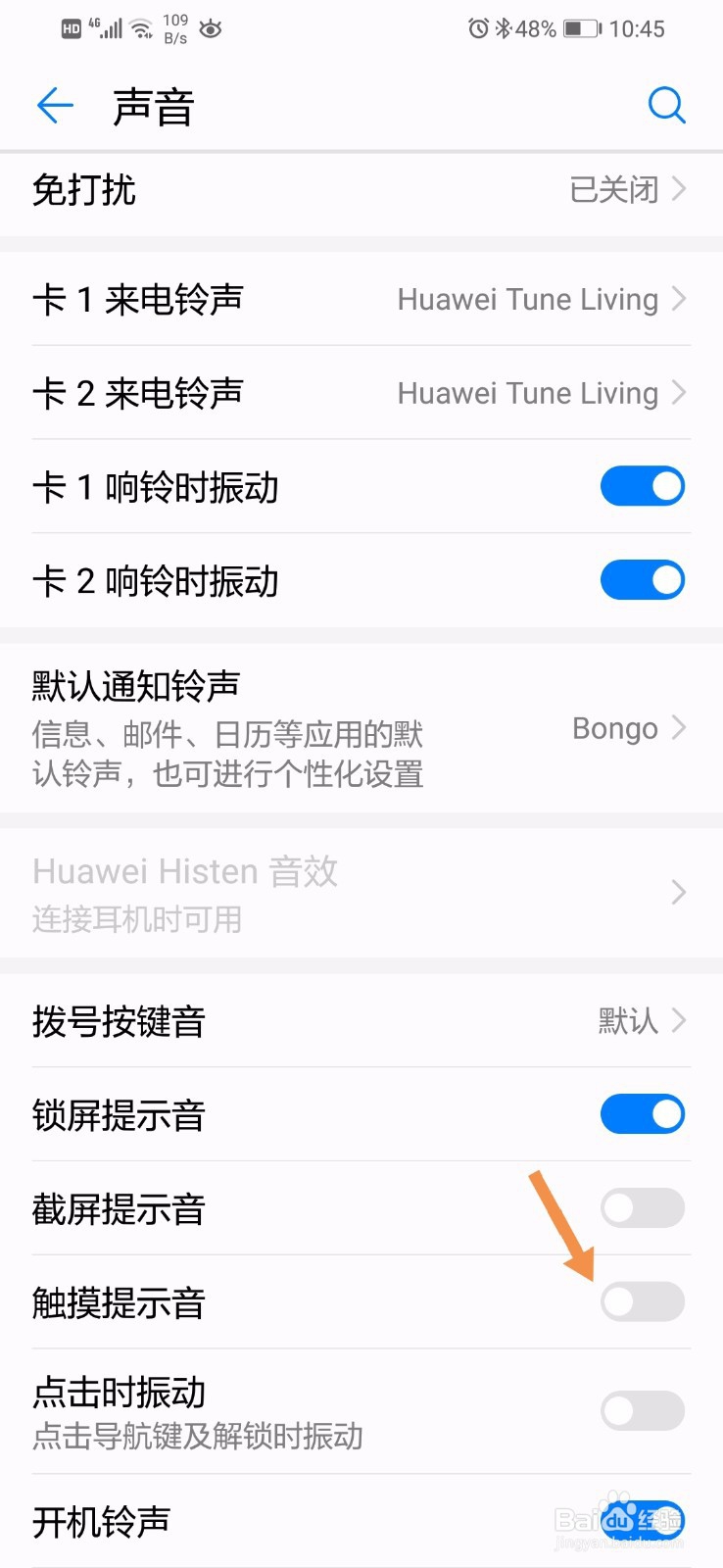Image resolution: width=723 pixels, height=1568 pixels.
Task: Click the Wi-Fi signal icon
Action: (142, 27)
